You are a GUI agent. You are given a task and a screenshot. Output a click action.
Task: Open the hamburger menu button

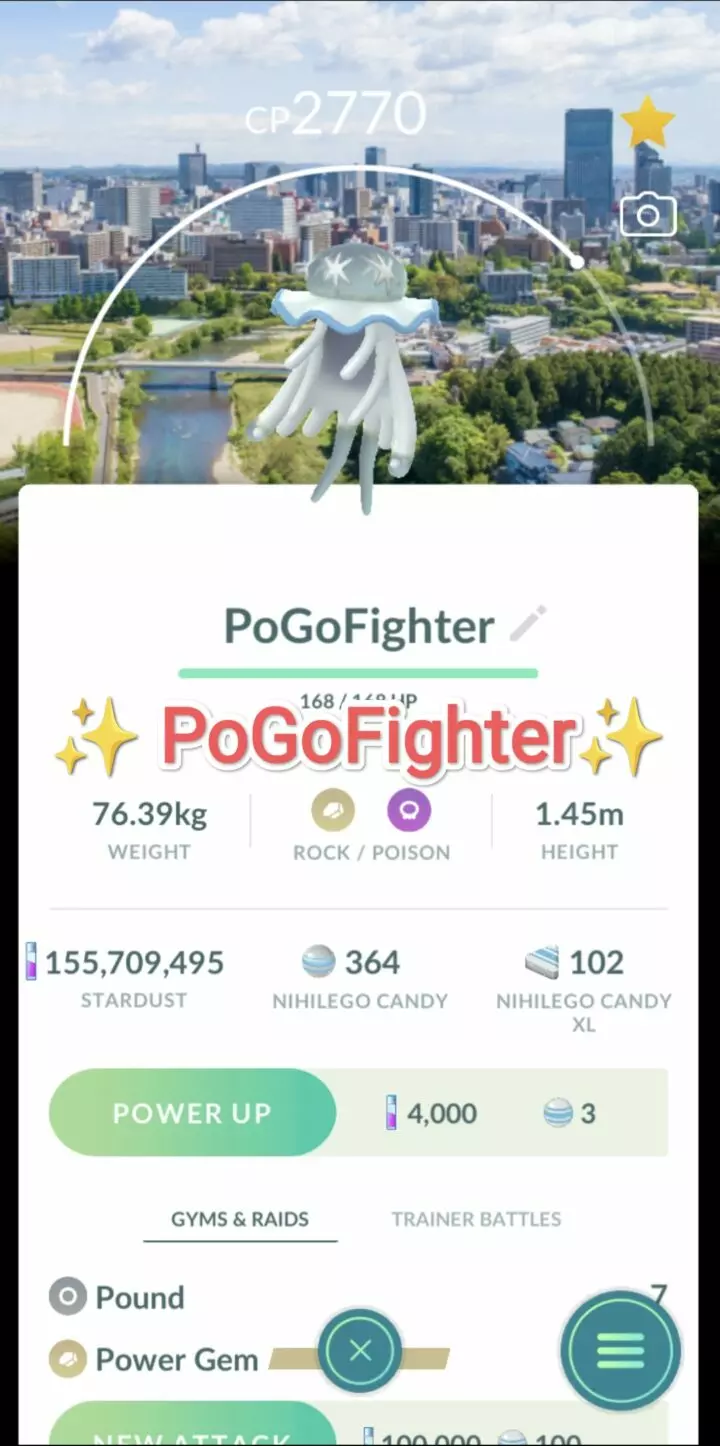(620, 1351)
